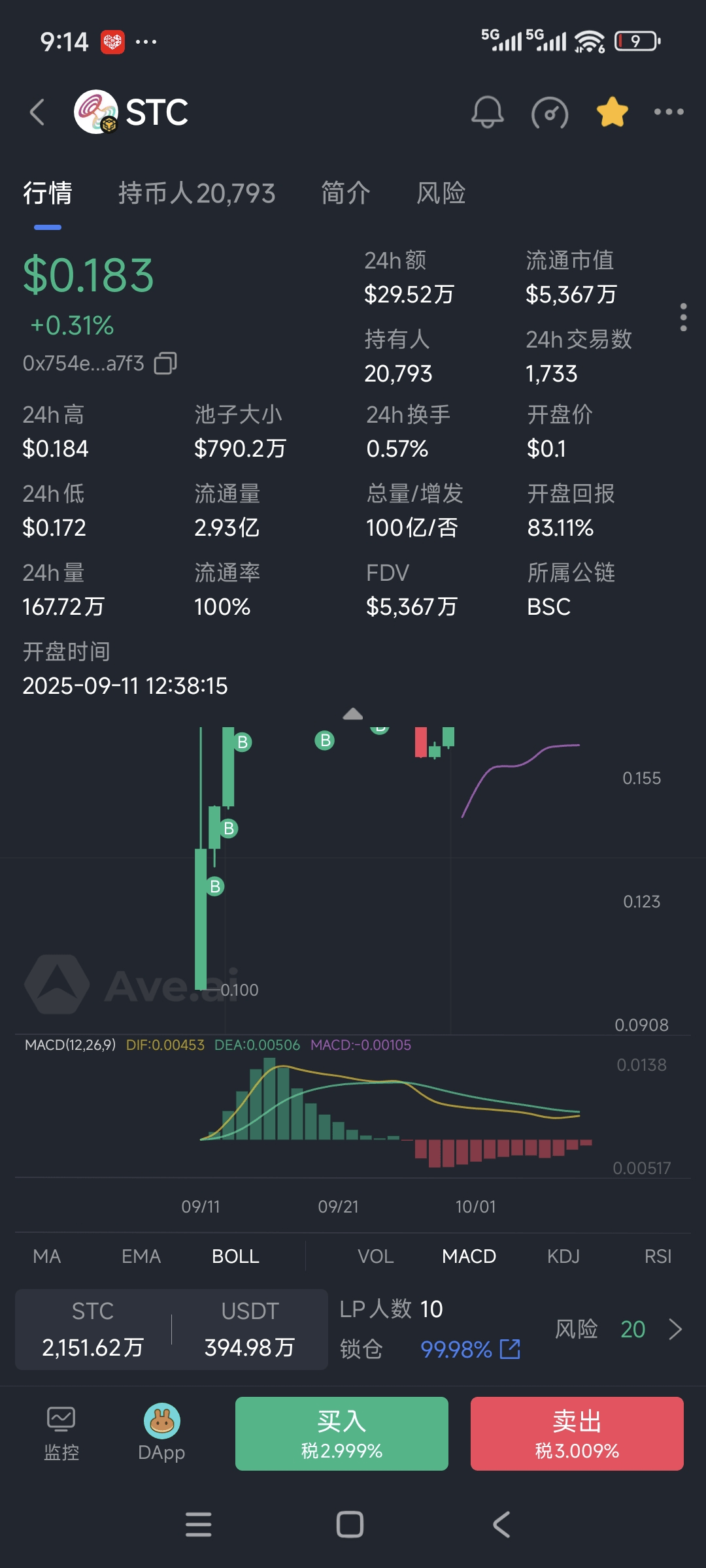Viewport: 706px width, 1568px height.
Task: Open the speed gauge icon
Action: pyautogui.click(x=550, y=114)
